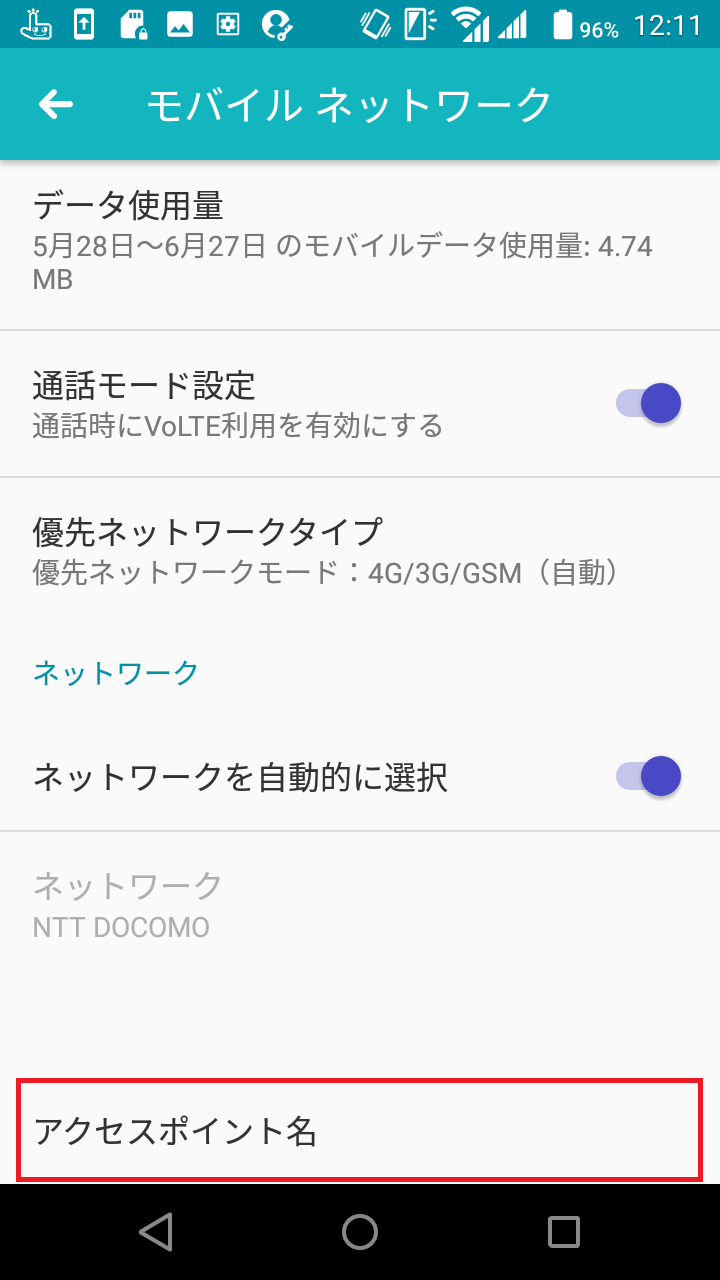Tap the back arrow in the title bar
This screenshot has height=1280, width=720.
coord(55,103)
